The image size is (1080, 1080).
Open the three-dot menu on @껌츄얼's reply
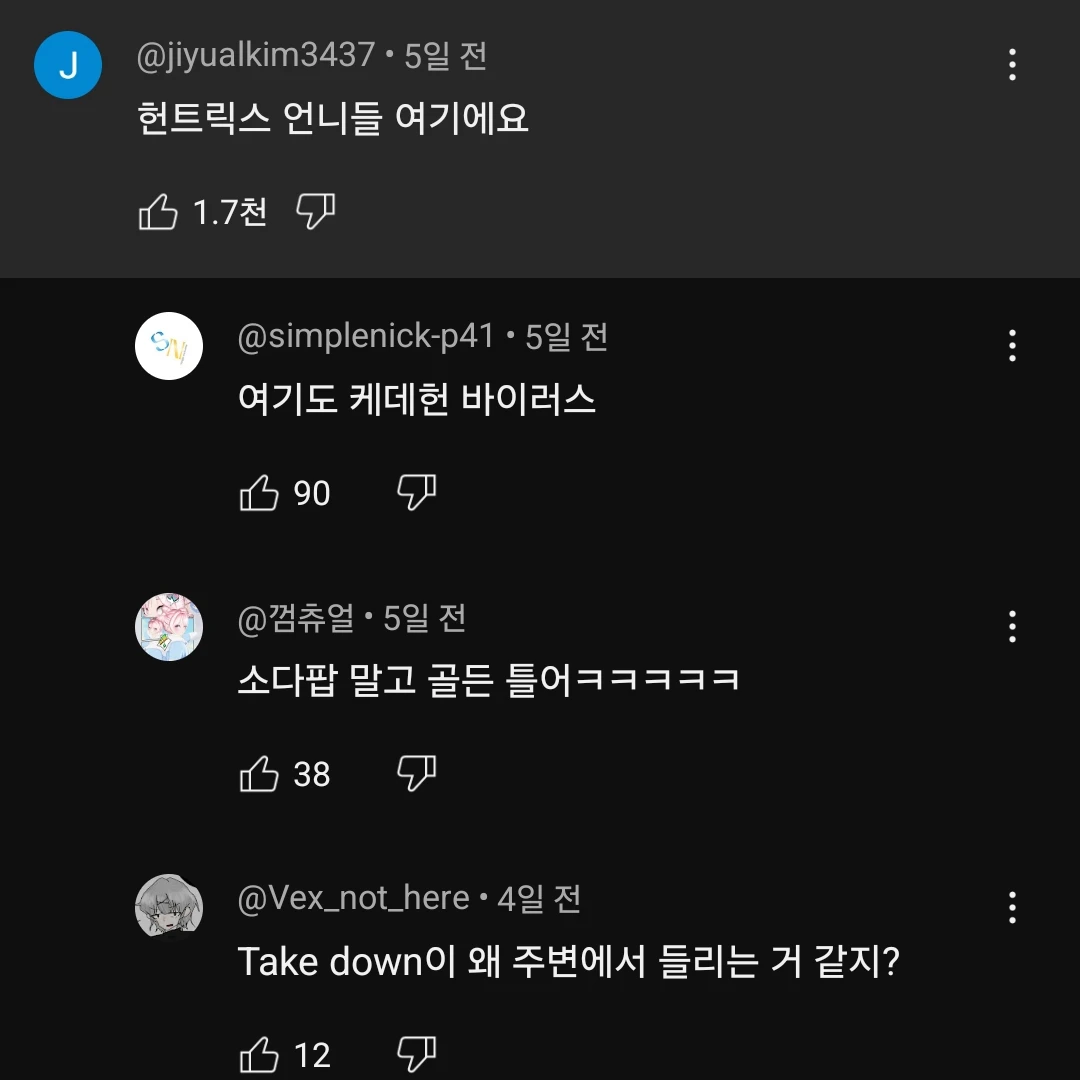coord(1012,627)
